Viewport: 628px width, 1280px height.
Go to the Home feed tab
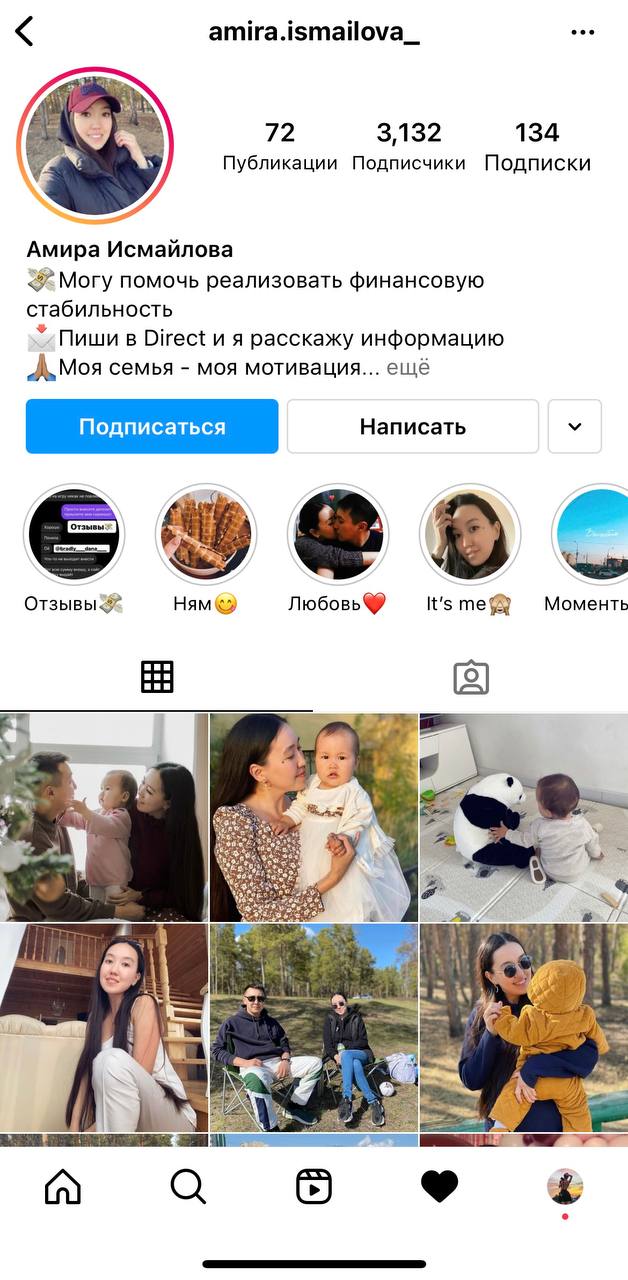(x=63, y=1187)
